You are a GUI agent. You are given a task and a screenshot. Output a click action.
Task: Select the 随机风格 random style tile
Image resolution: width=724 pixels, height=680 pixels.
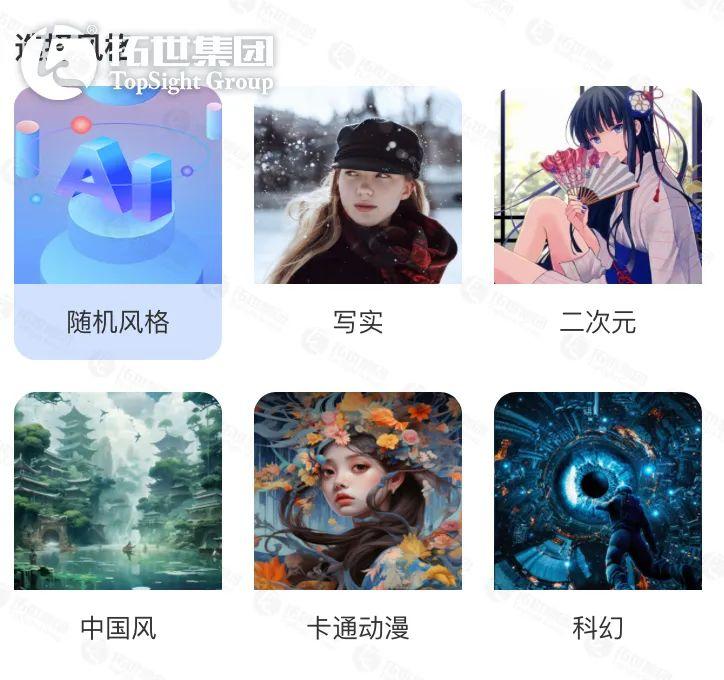pyautogui.click(x=118, y=222)
